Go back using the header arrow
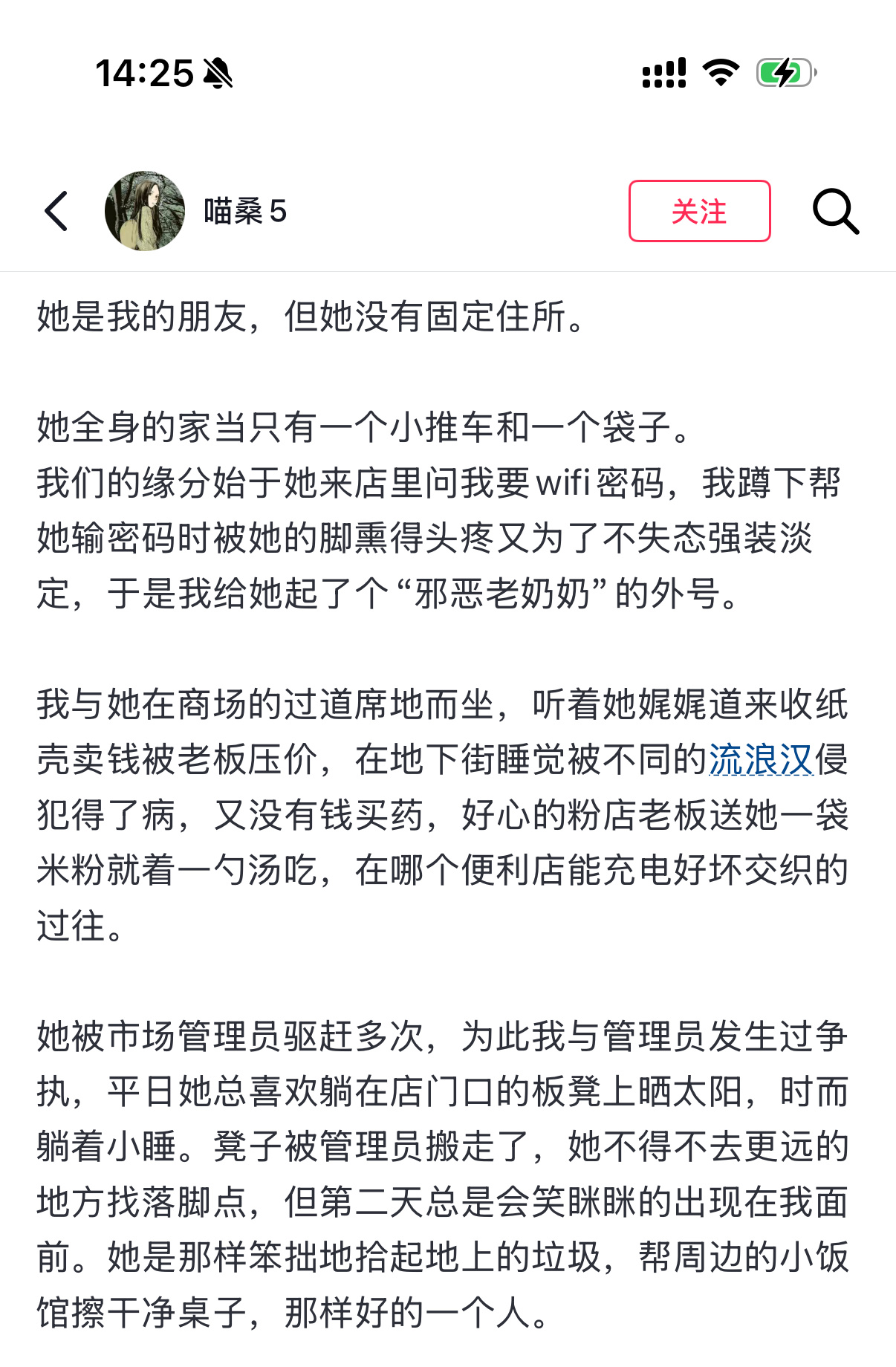Screen dimensions: 896x1367 point(57,211)
